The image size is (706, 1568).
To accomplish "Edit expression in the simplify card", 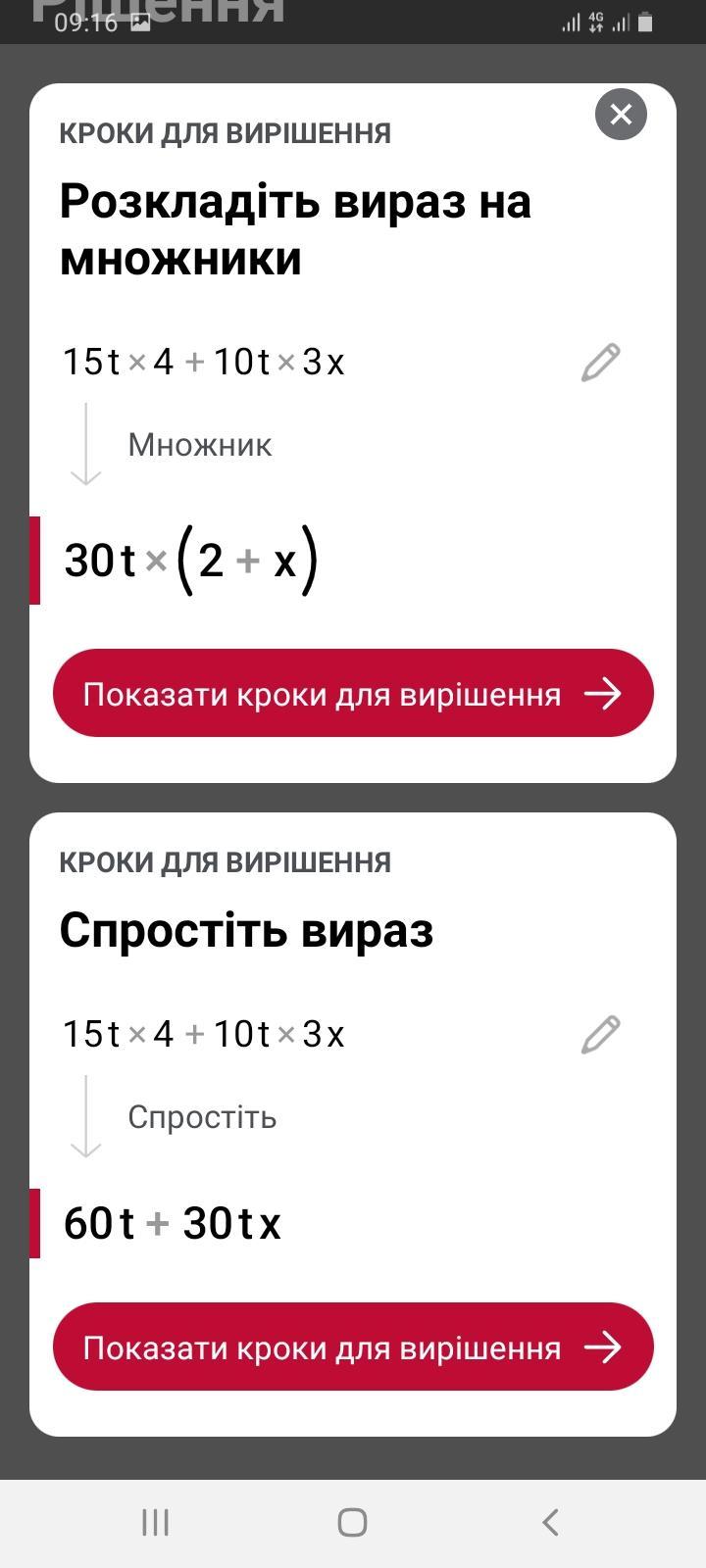I will coord(600,1034).
